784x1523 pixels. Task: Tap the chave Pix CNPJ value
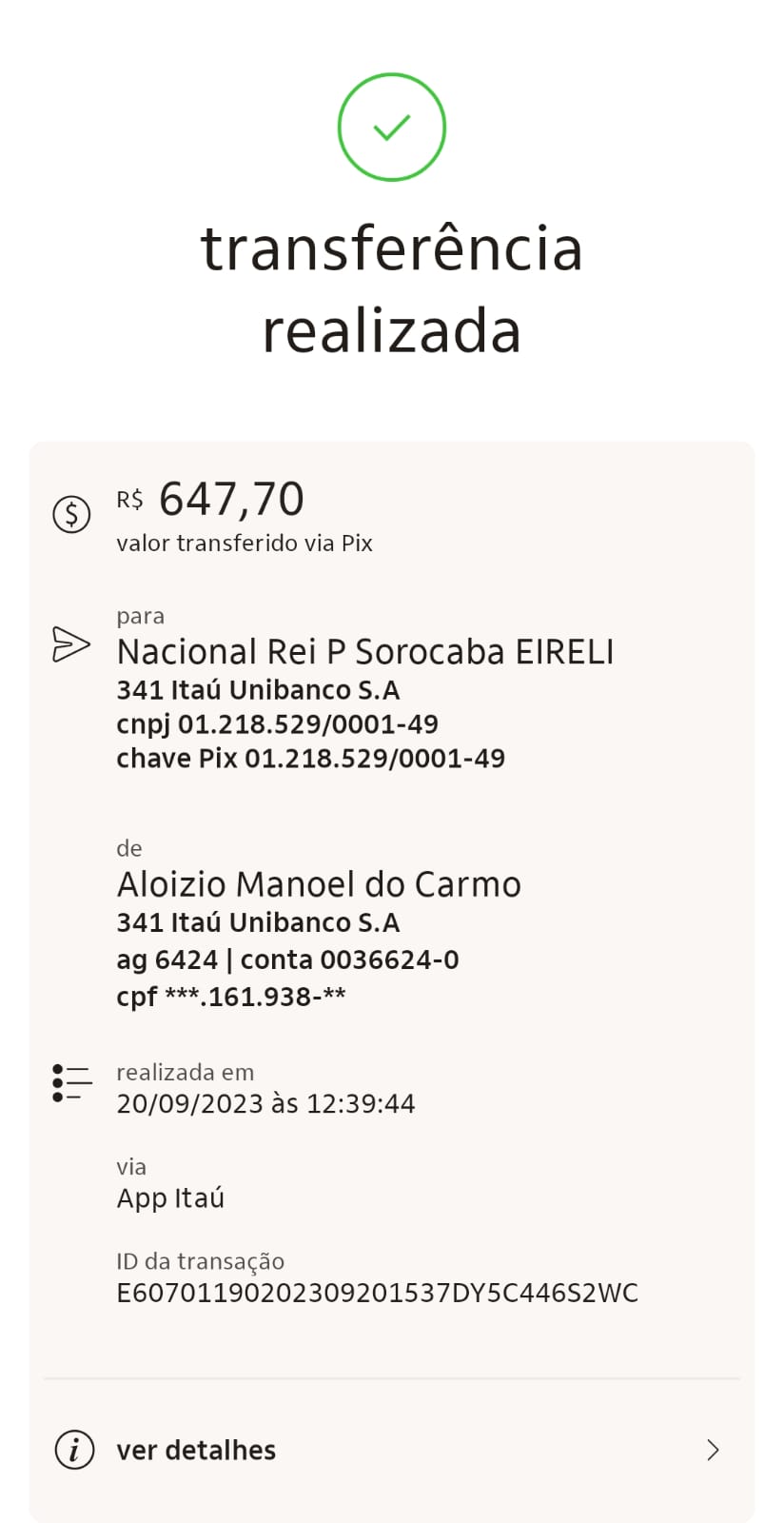[x=312, y=759]
